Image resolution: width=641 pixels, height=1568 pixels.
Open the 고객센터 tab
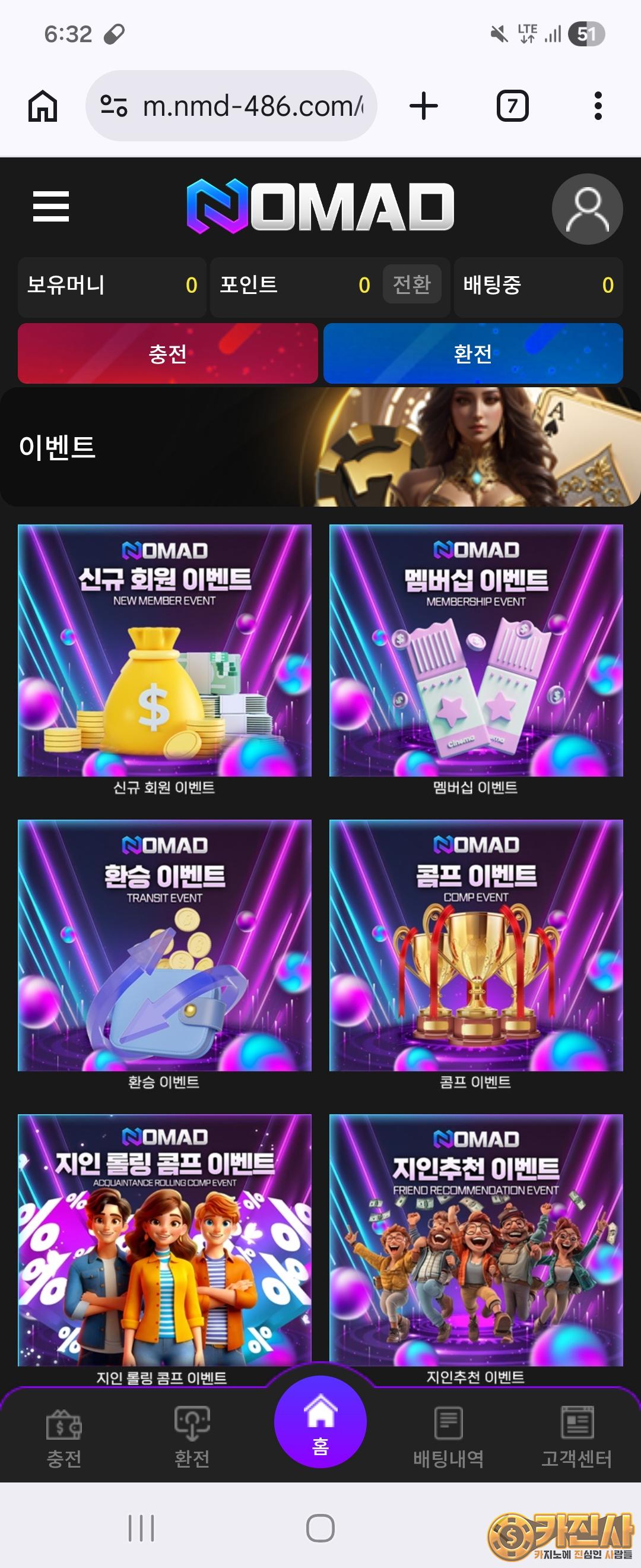pos(576,1437)
